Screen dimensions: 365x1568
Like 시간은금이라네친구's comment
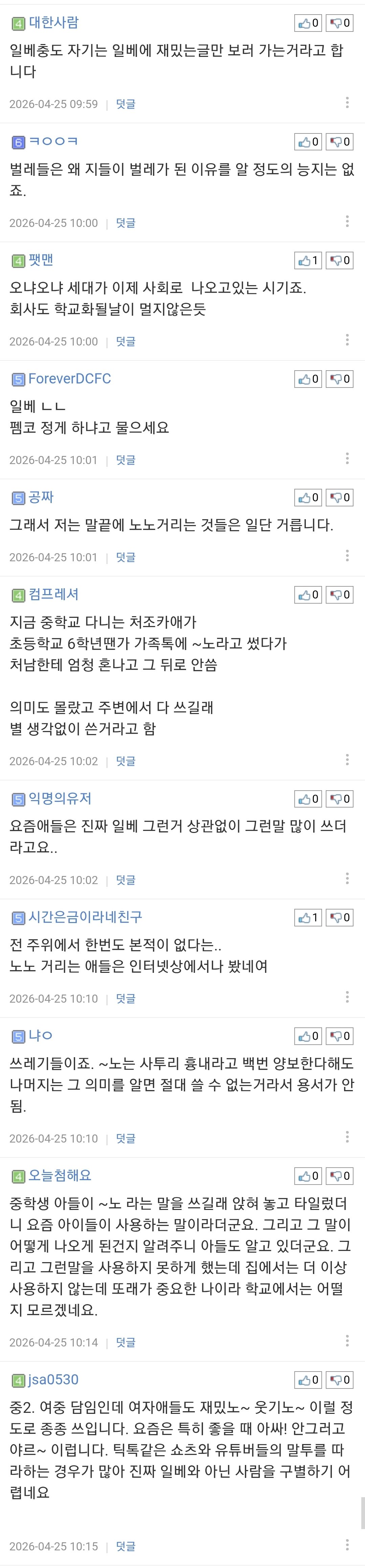(x=309, y=917)
